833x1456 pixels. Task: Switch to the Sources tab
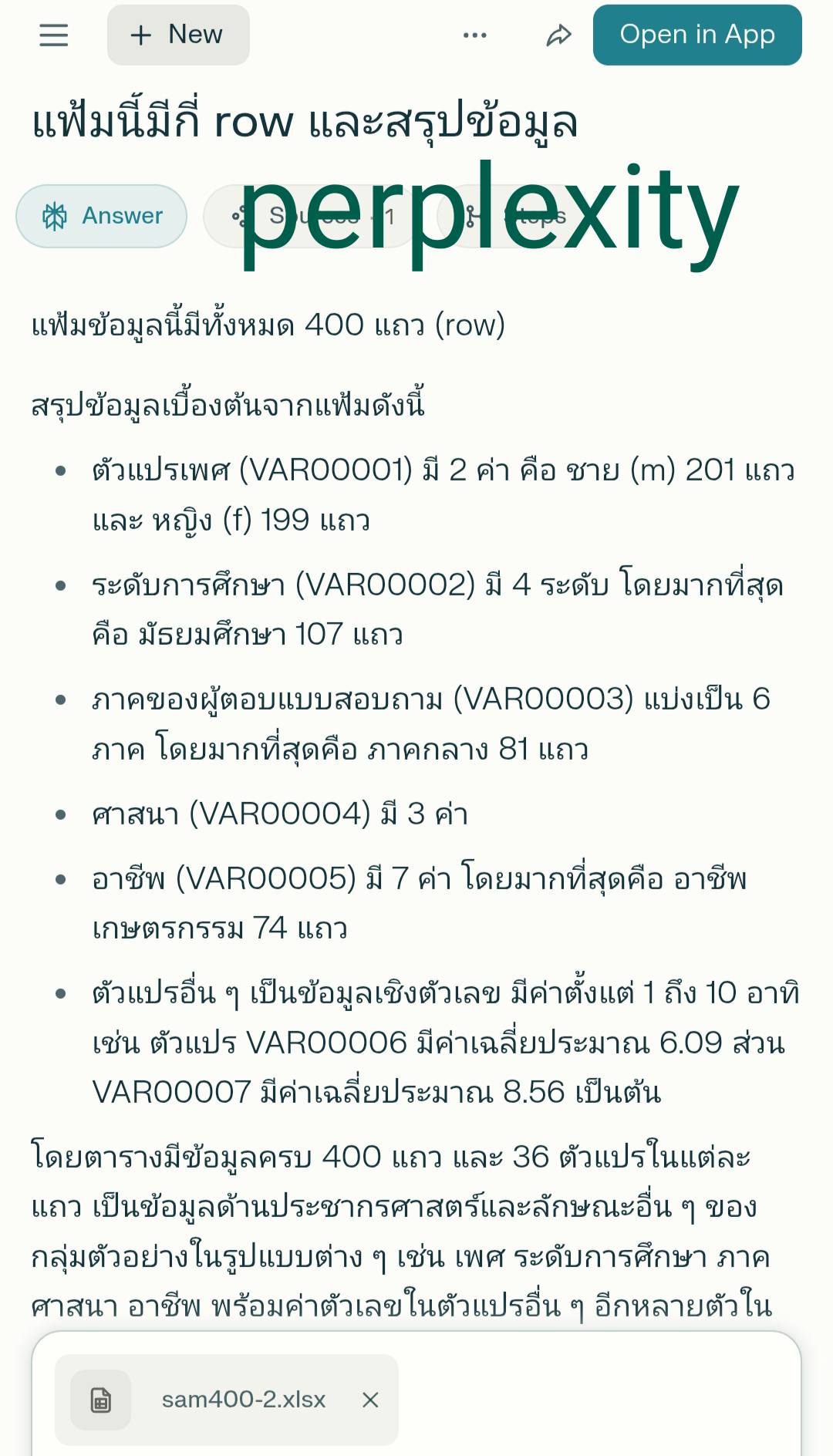(312, 217)
